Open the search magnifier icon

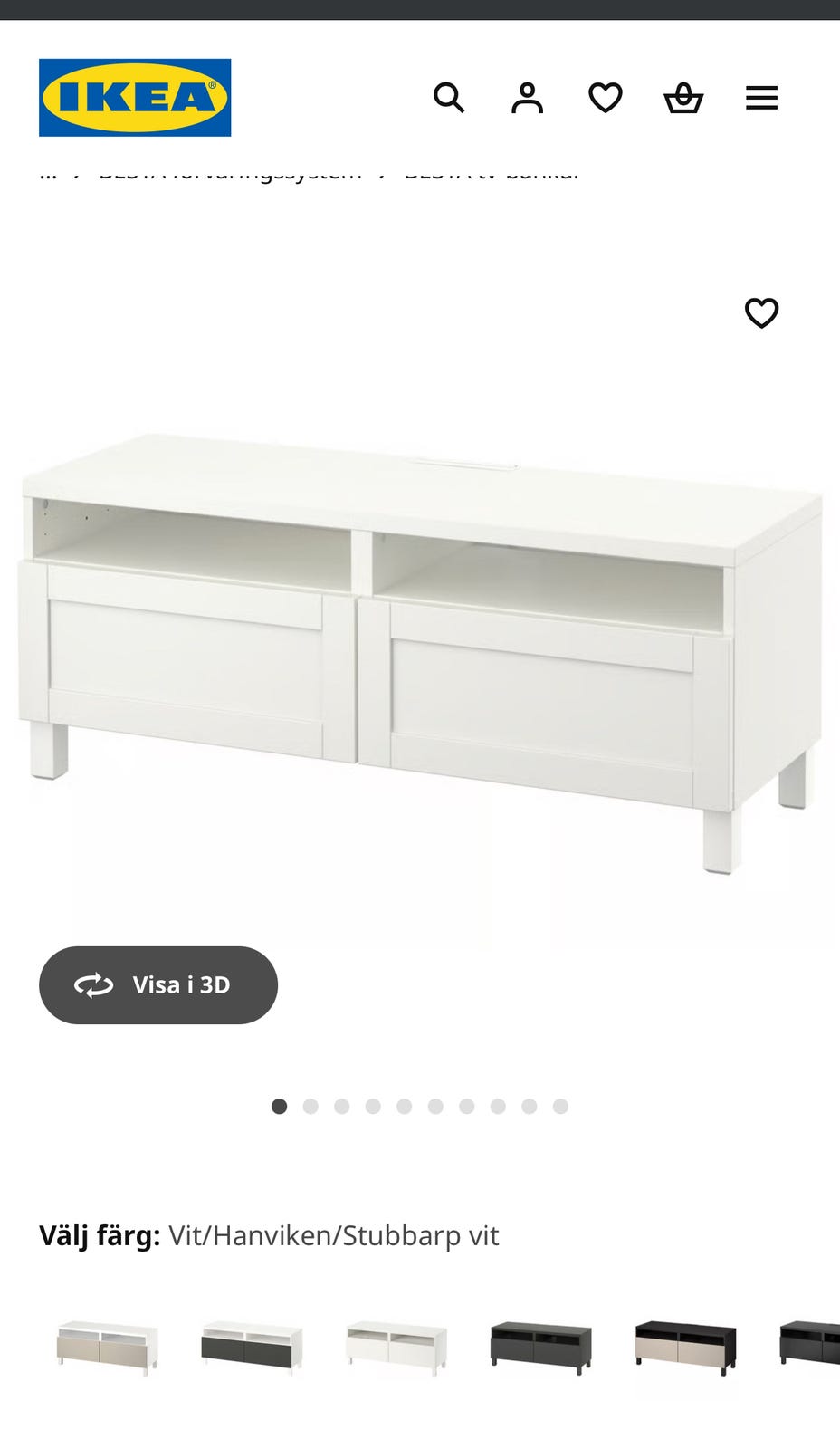448,98
